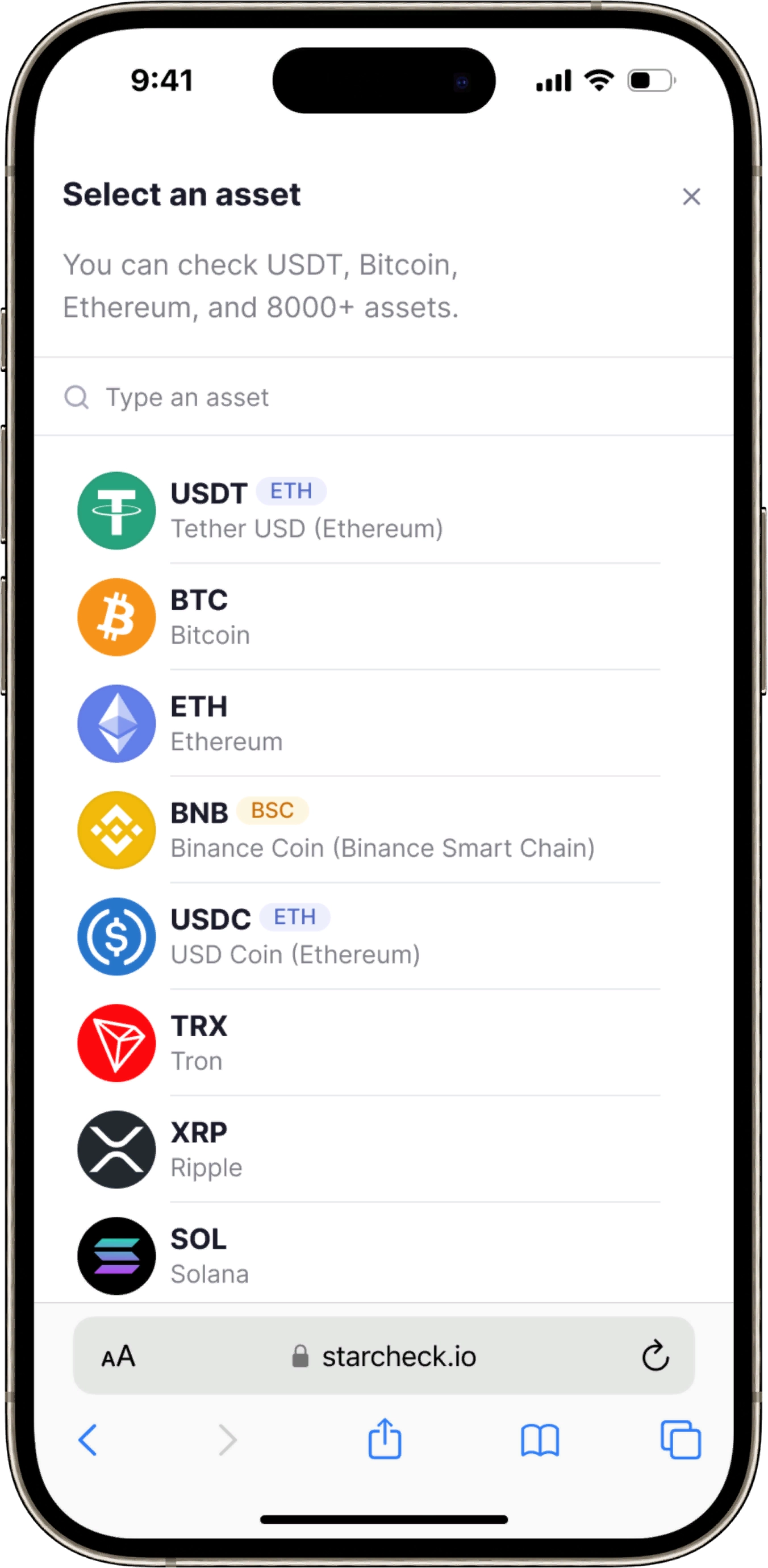Viewport: 768px width, 1568px height.
Task: Tap the BSC badge next to BNB
Action: tap(273, 810)
